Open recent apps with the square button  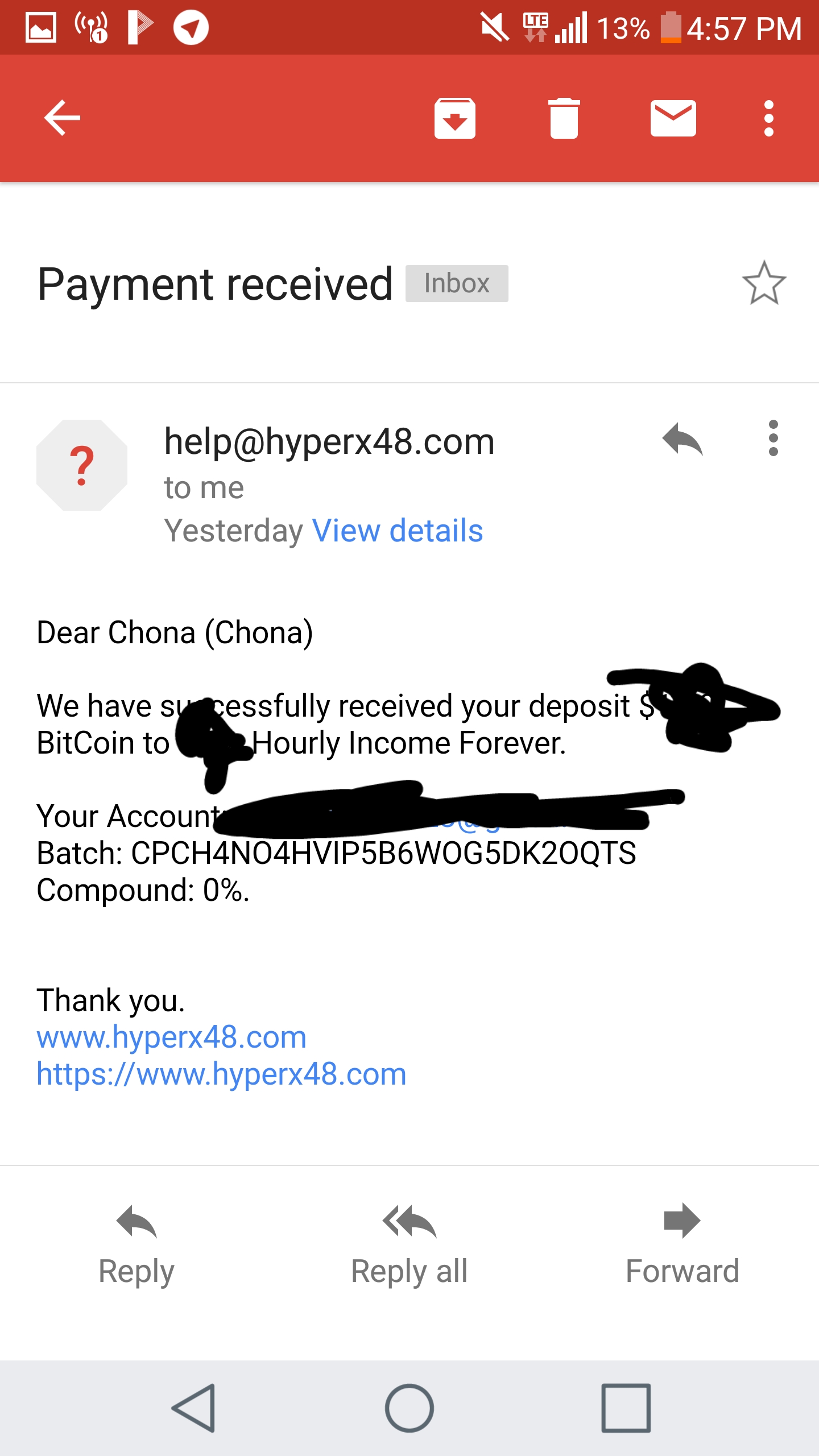click(x=626, y=1408)
